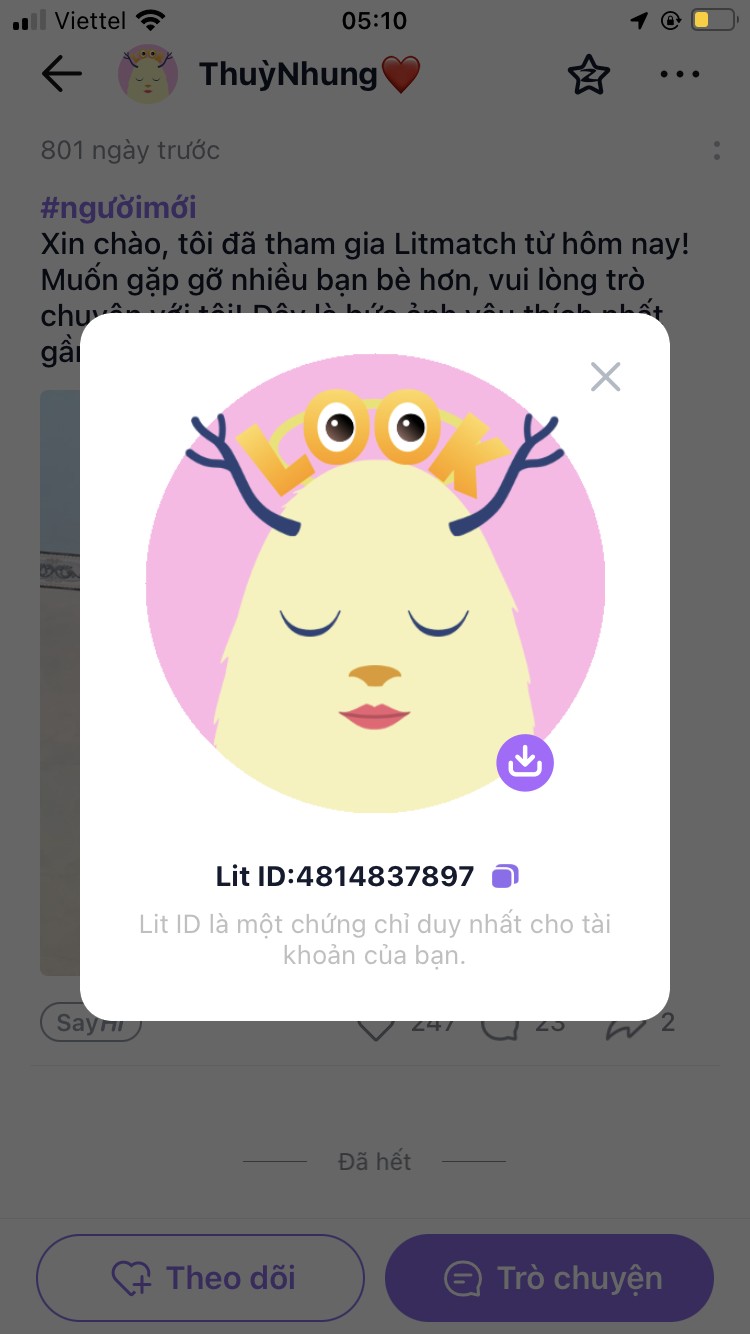Viewport: 750px width, 1334px height.
Task: Open post options beside 801 ngày trước
Action: pos(716,151)
